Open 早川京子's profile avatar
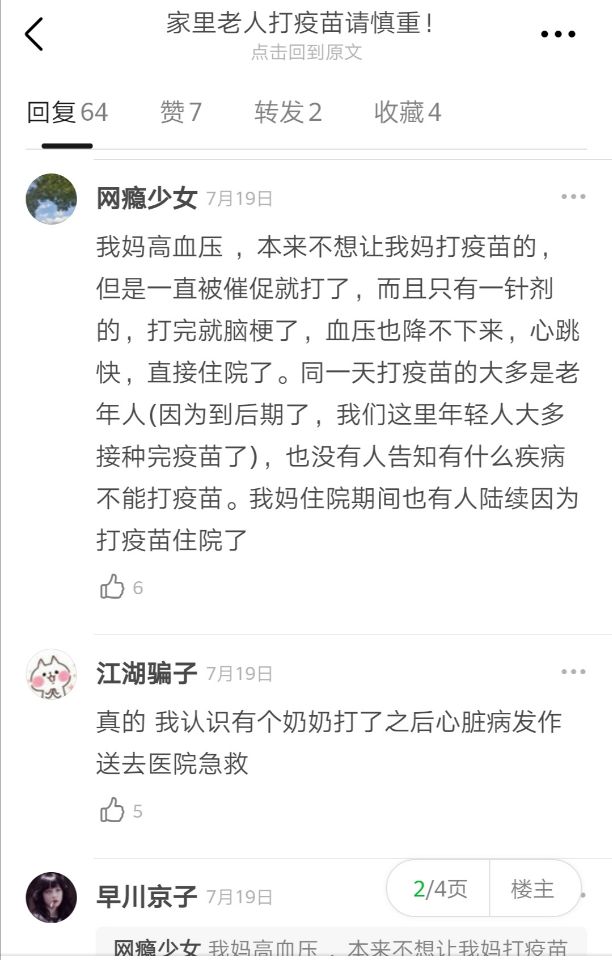This screenshot has height=960, width=612. [51, 896]
